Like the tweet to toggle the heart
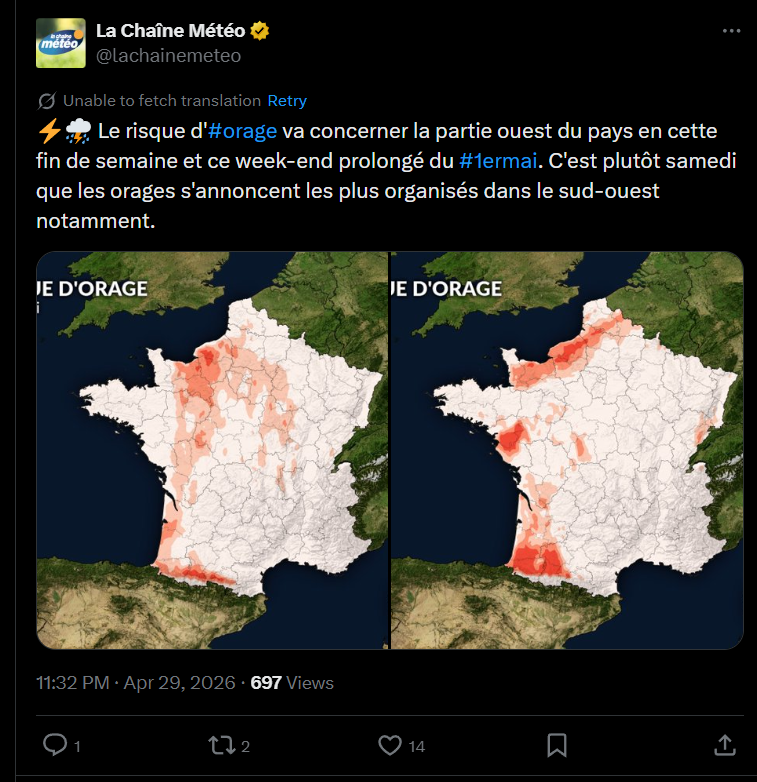The image size is (757, 782). tap(392, 746)
